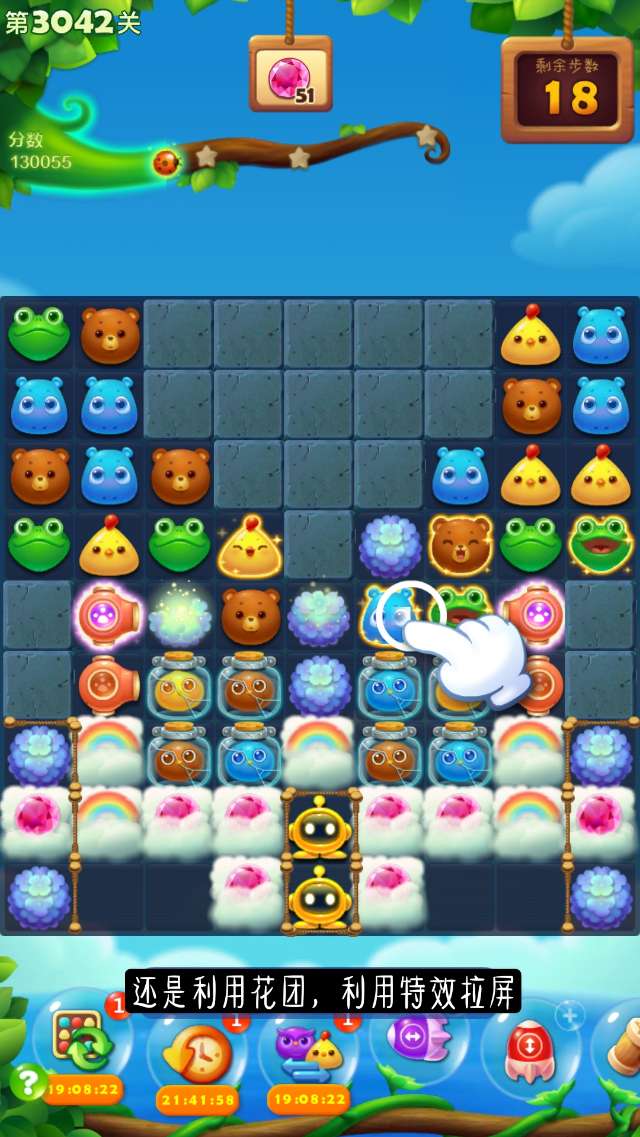The height and width of the screenshot is (1137, 640).
Task: Tap the glowing yellow chick tile
Action: pos(249,545)
